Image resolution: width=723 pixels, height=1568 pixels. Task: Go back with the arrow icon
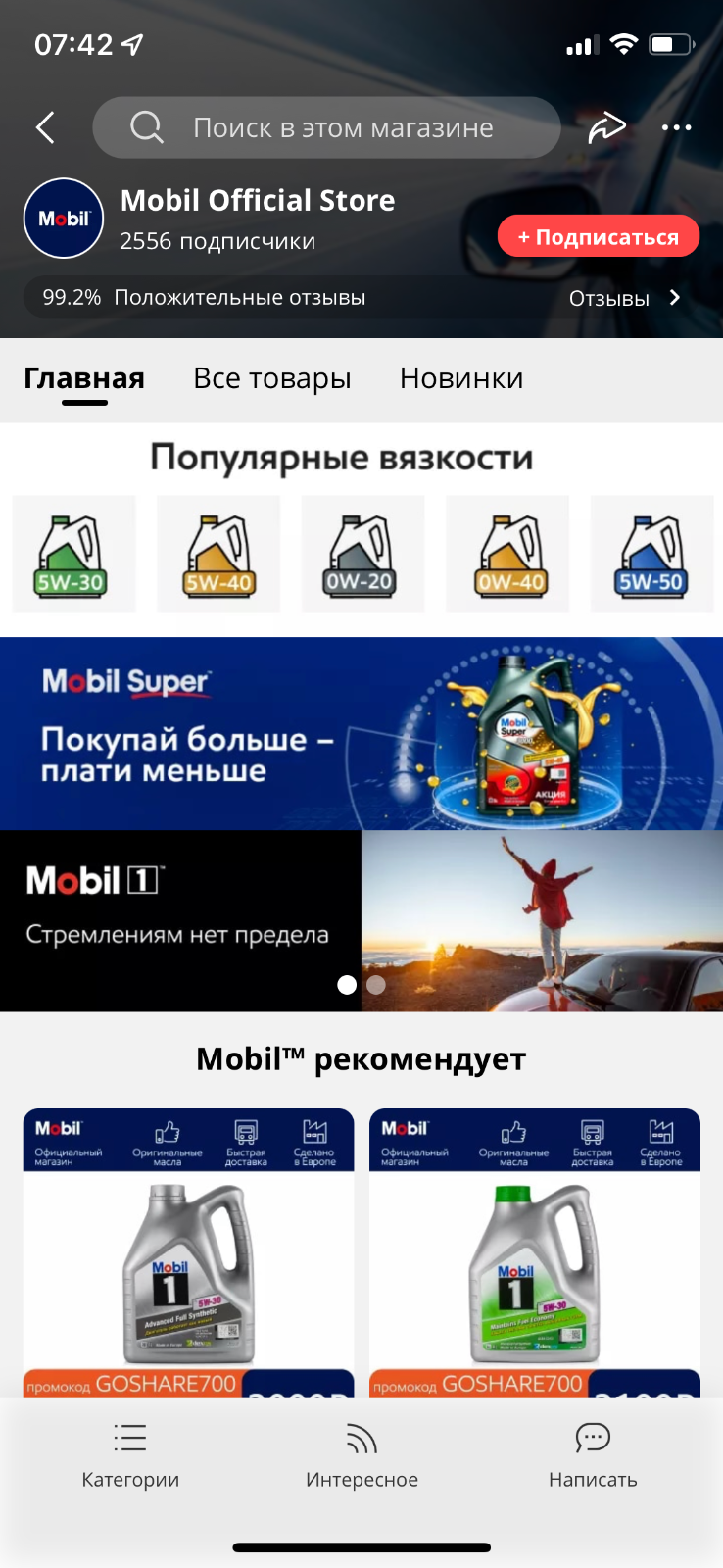(45, 127)
